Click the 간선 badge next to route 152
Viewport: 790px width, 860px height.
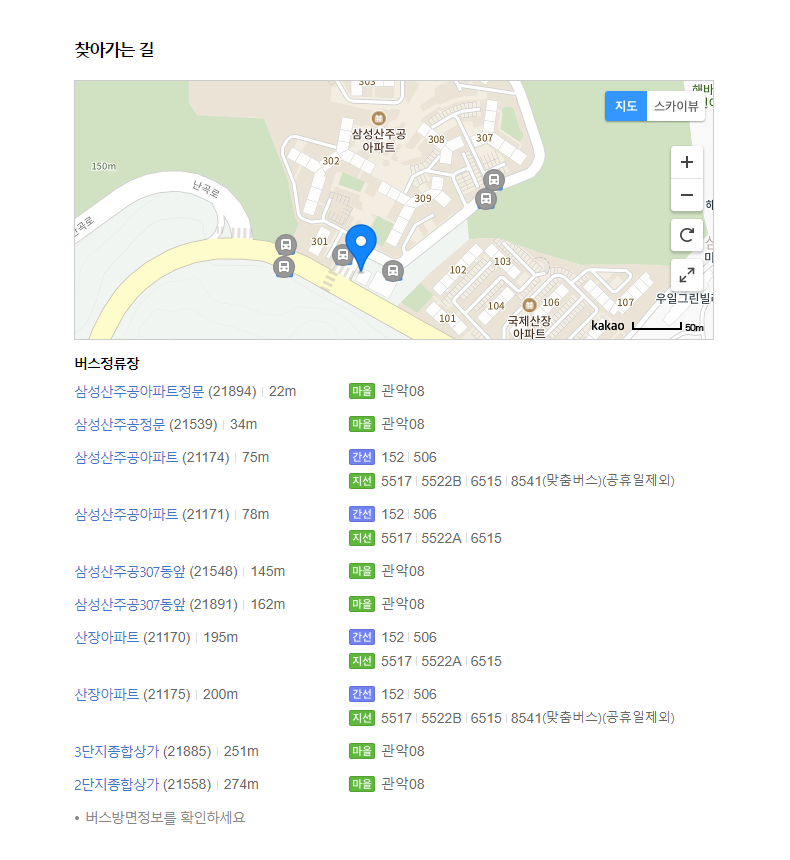coord(361,457)
